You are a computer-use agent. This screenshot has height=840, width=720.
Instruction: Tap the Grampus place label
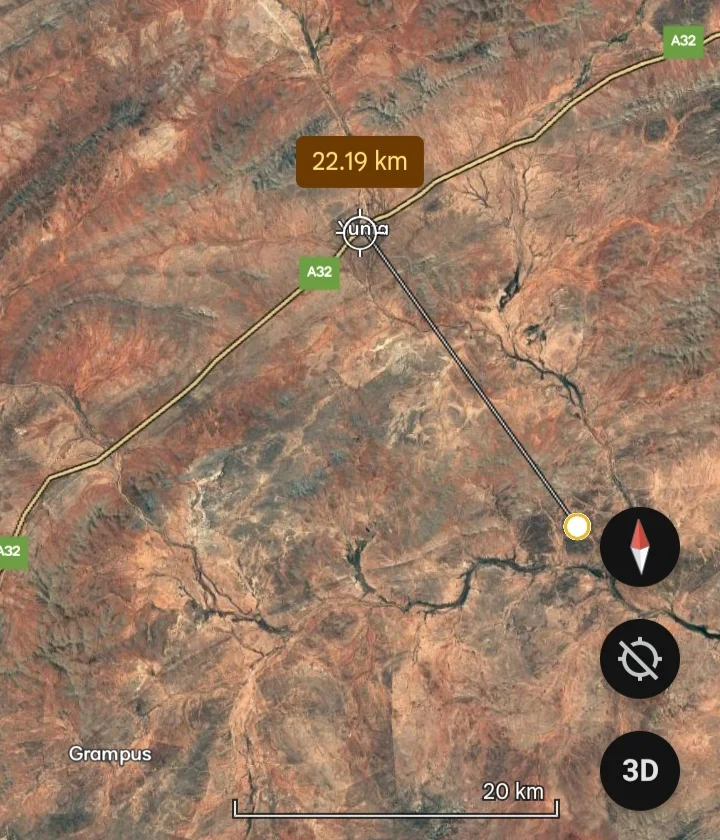pyautogui.click(x=110, y=753)
